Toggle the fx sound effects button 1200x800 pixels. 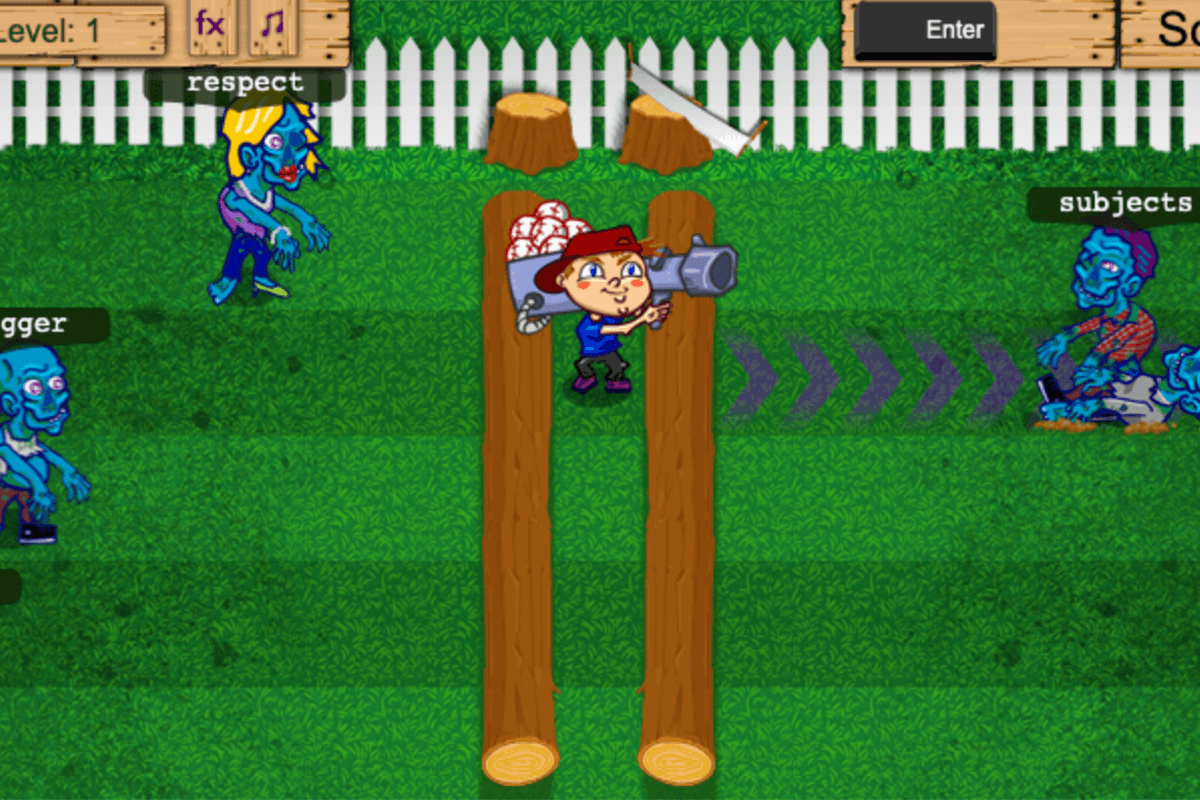211,25
